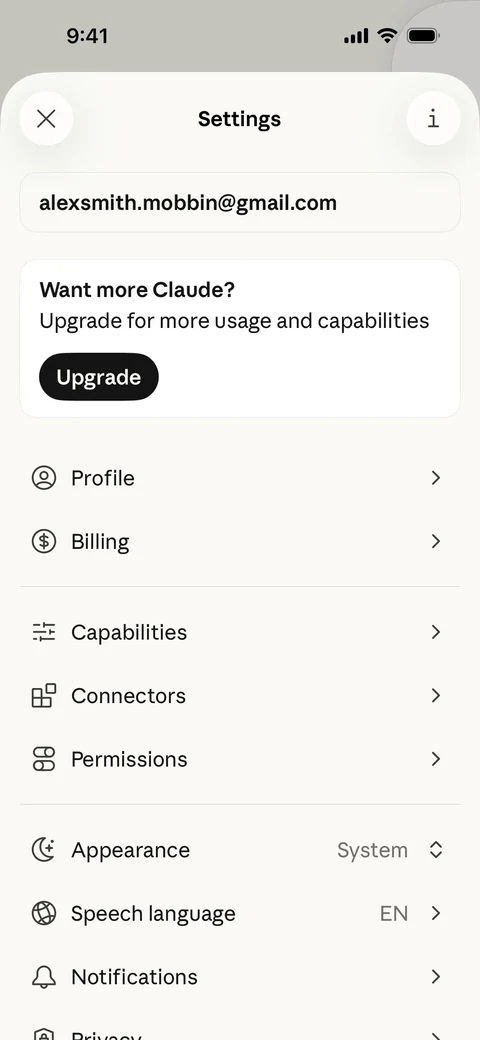
Task: Open Permissions settings
Action: (x=240, y=759)
